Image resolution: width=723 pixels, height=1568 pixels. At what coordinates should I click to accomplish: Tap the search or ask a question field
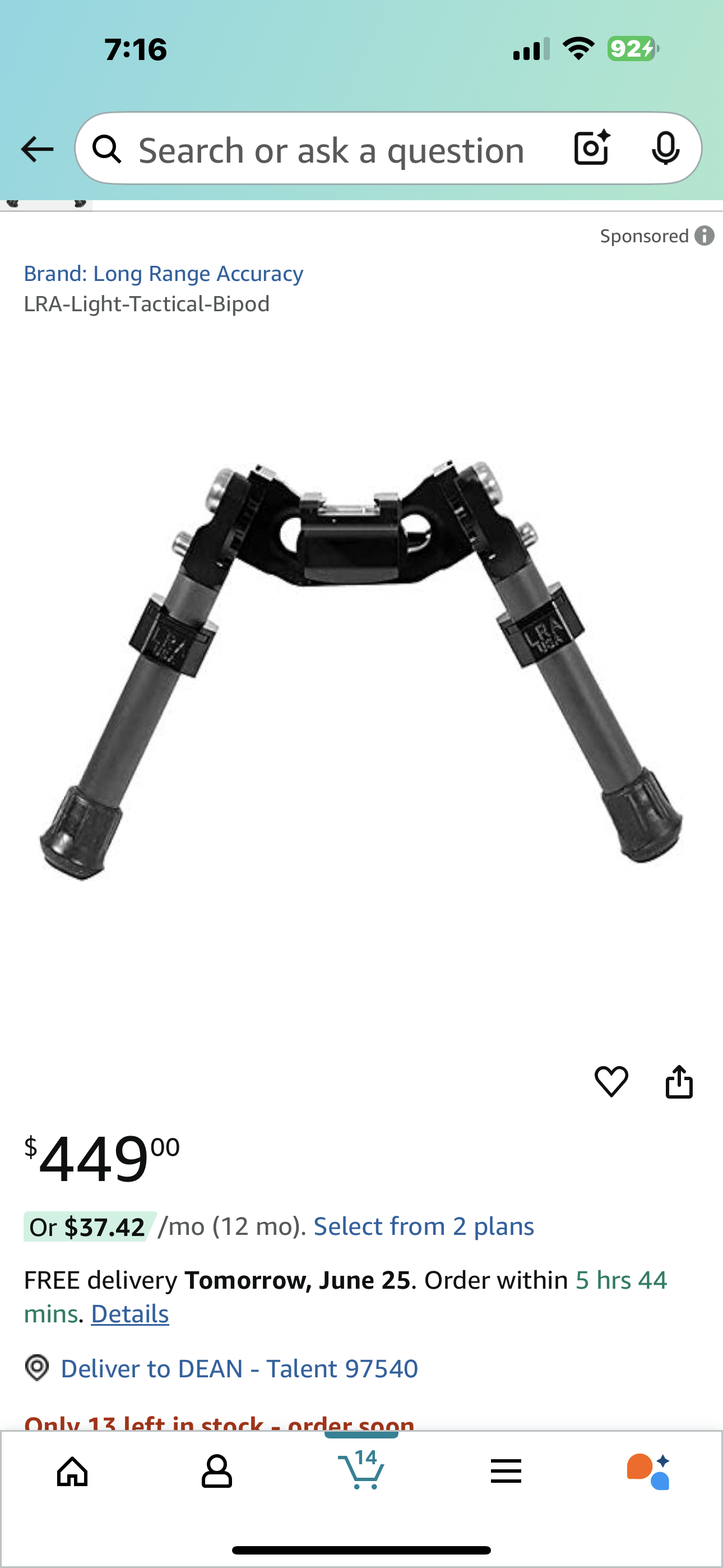(331, 150)
